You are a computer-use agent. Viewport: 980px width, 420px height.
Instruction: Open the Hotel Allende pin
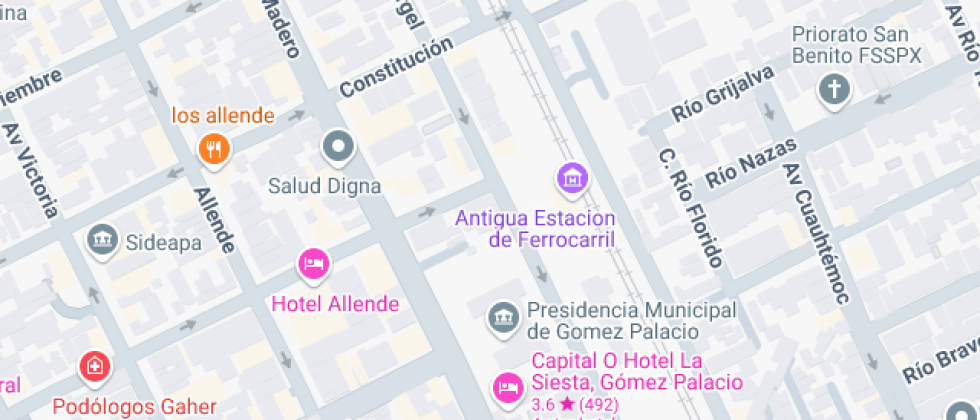tap(314, 264)
